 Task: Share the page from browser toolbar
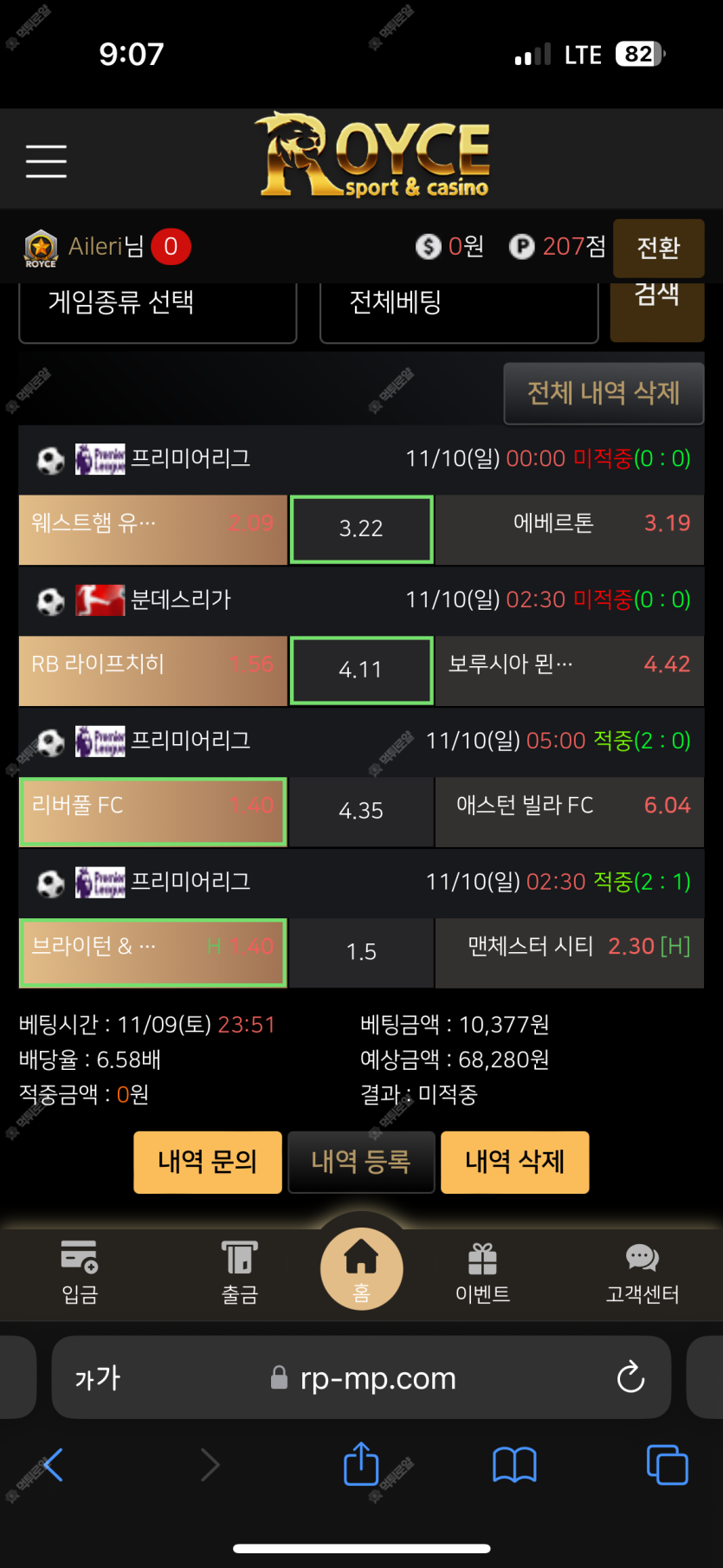point(361,1464)
